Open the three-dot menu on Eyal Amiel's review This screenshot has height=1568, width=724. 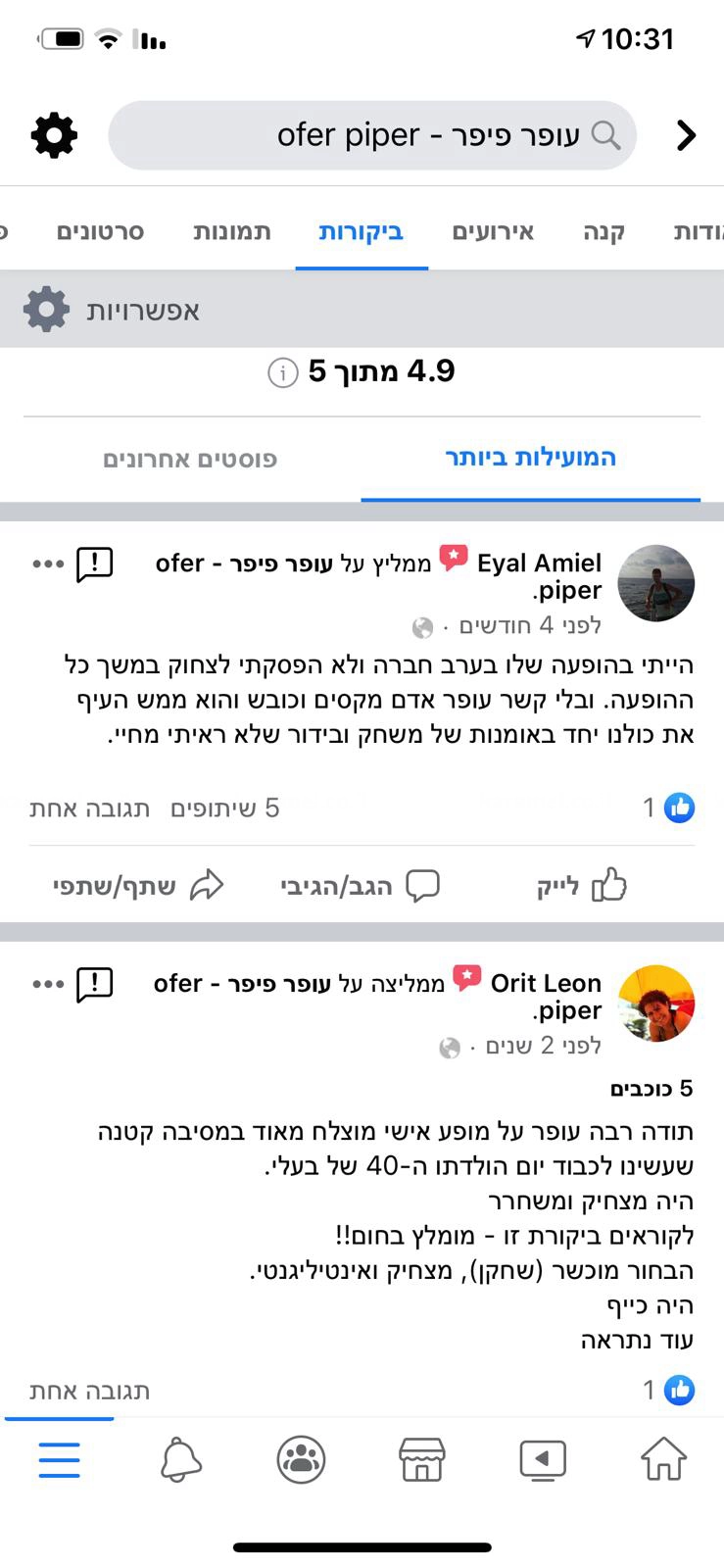tap(46, 563)
